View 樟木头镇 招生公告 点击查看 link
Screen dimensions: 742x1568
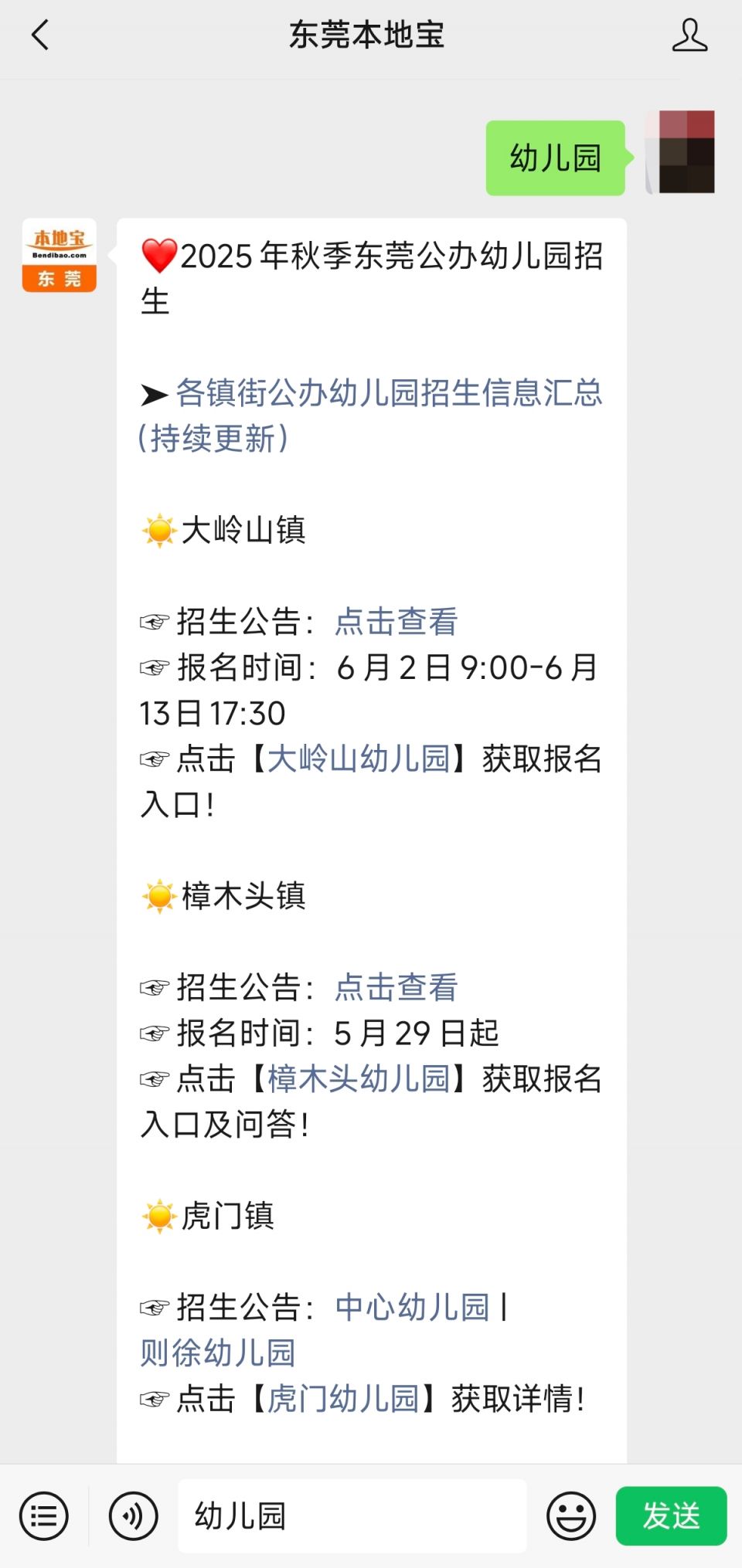[x=396, y=988]
